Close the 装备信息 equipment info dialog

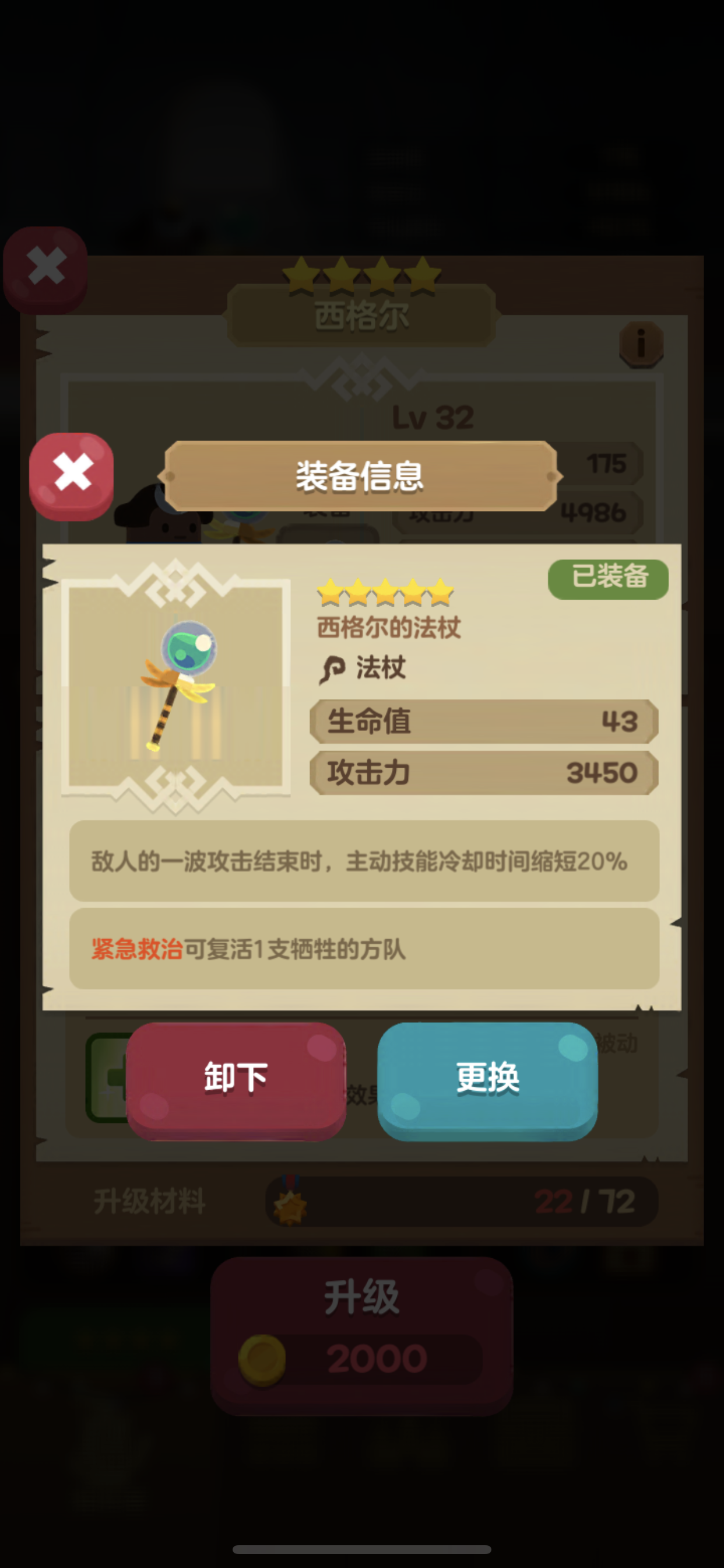tap(72, 475)
